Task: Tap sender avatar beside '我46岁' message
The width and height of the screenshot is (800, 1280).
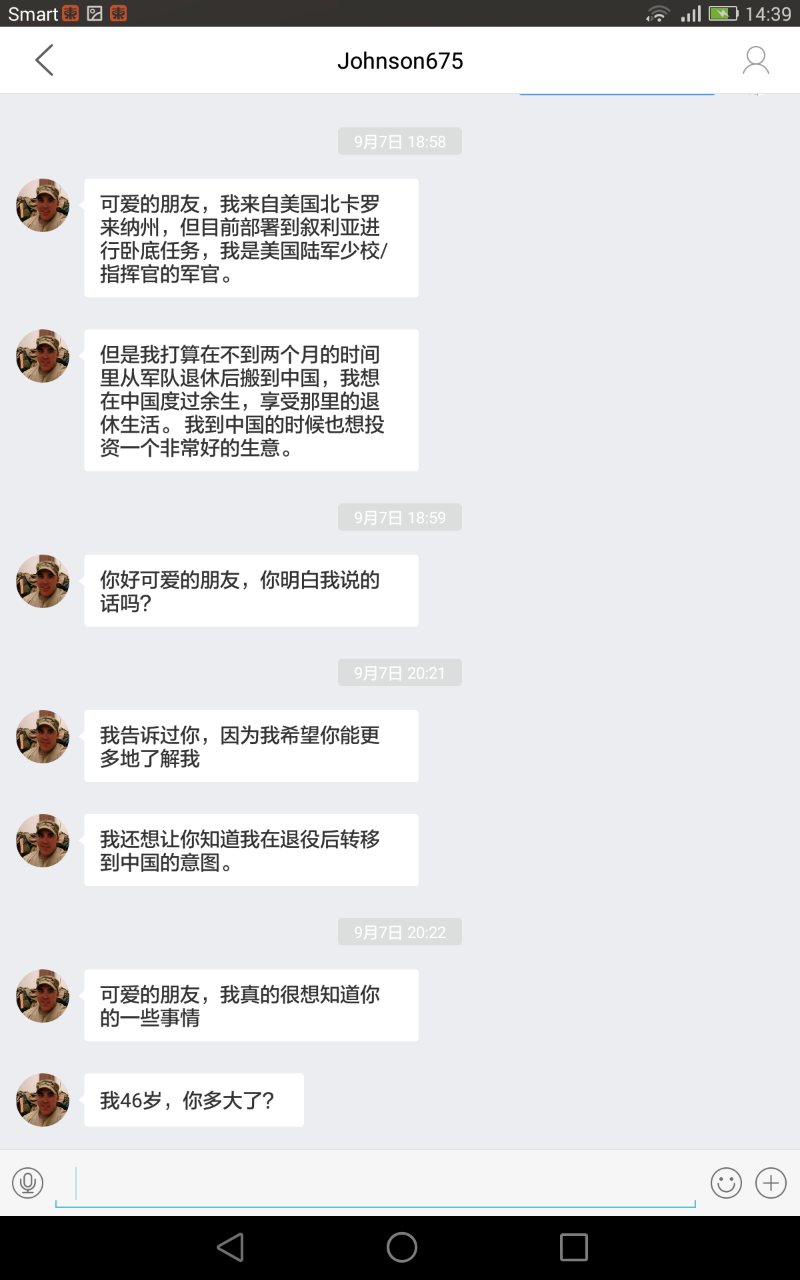Action: pos(43,1100)
